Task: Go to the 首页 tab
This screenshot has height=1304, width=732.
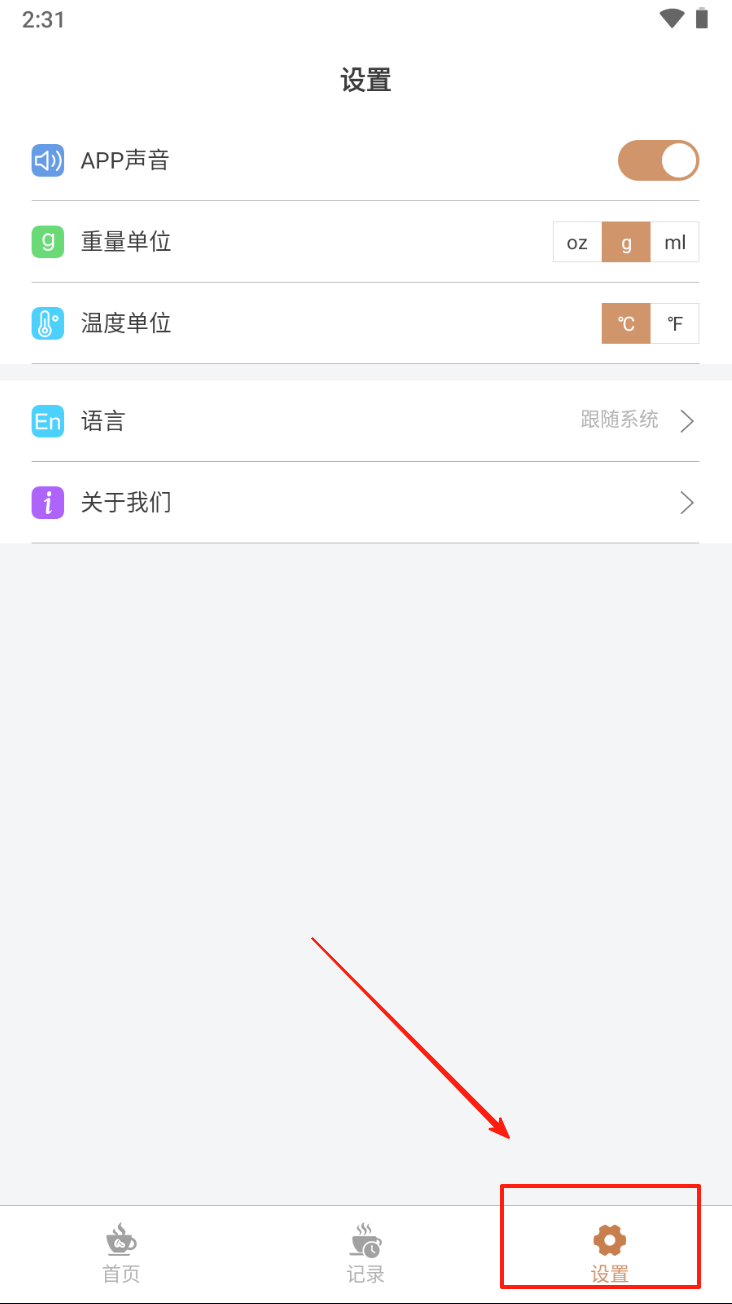Action: point(121,1254)
